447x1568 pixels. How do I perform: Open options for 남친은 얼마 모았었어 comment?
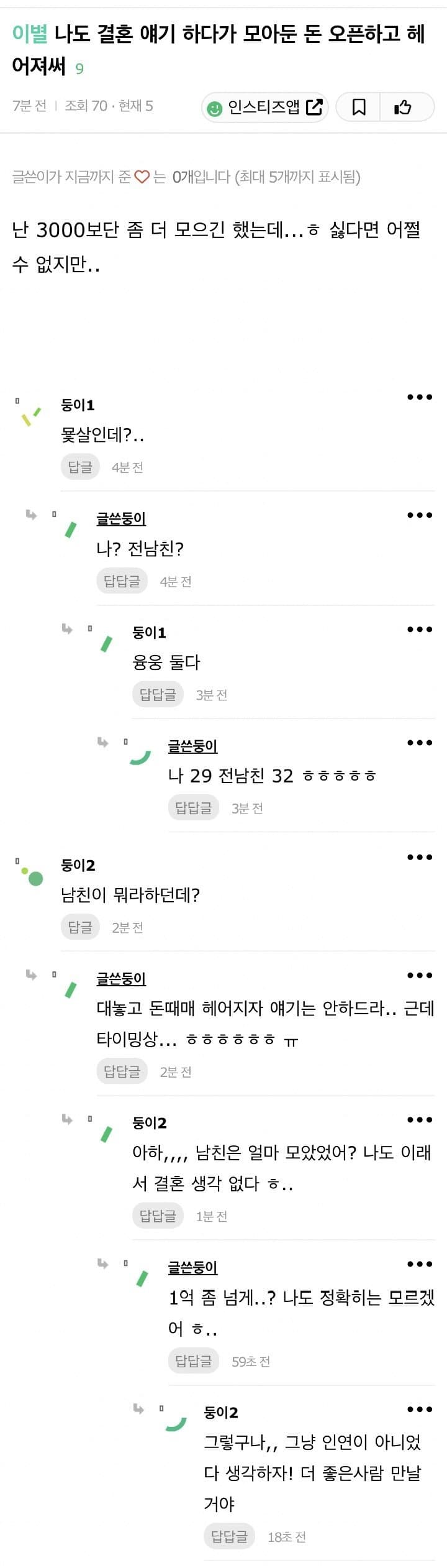point(420,1120)
